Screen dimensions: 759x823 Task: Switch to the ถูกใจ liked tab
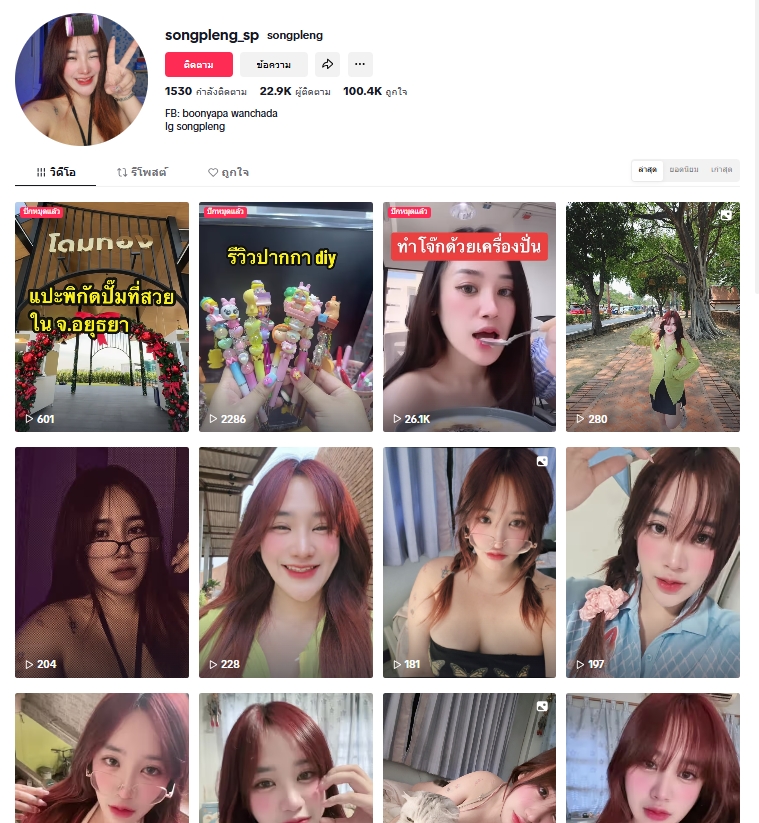228,172
